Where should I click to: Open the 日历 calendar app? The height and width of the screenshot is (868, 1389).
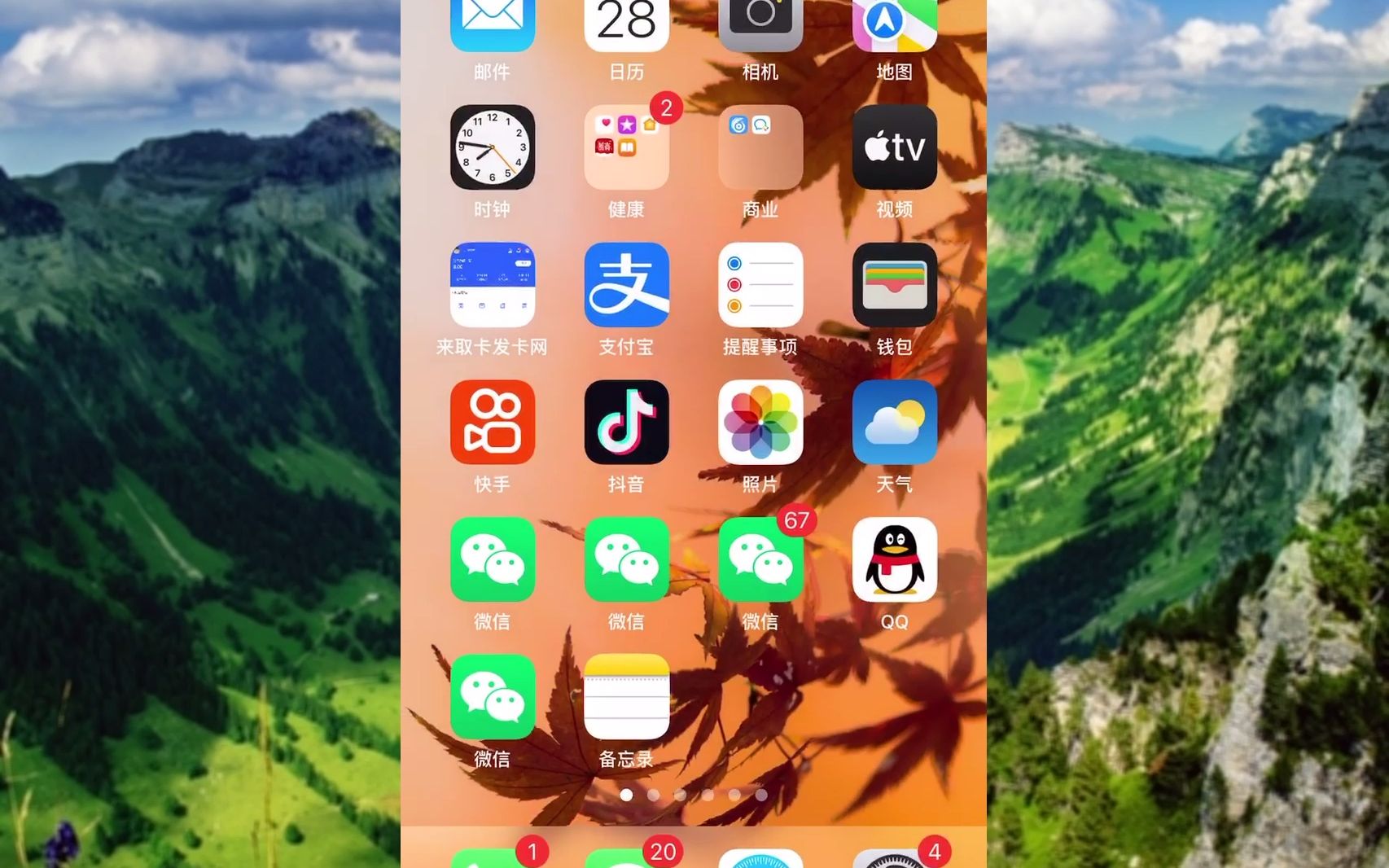626,23
